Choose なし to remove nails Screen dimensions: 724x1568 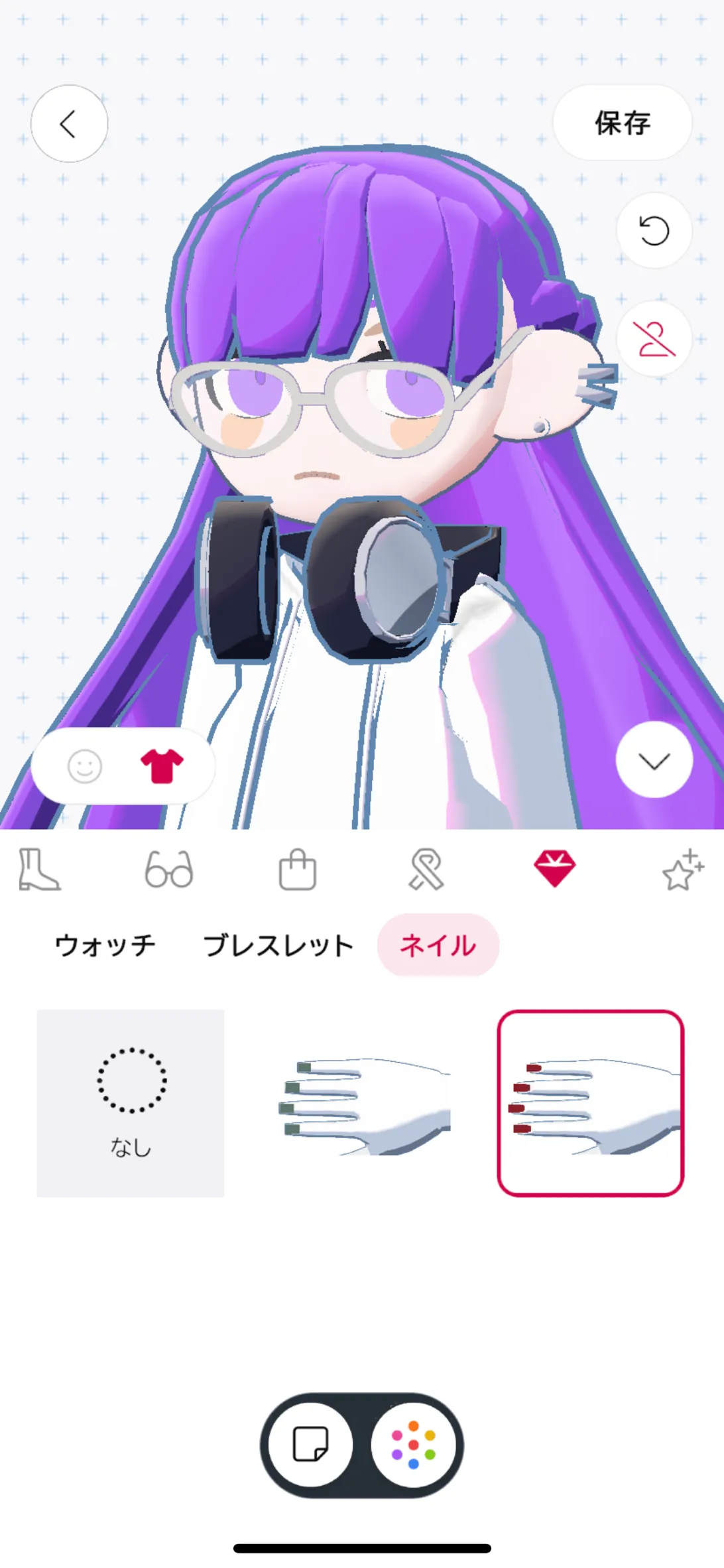130,1103
